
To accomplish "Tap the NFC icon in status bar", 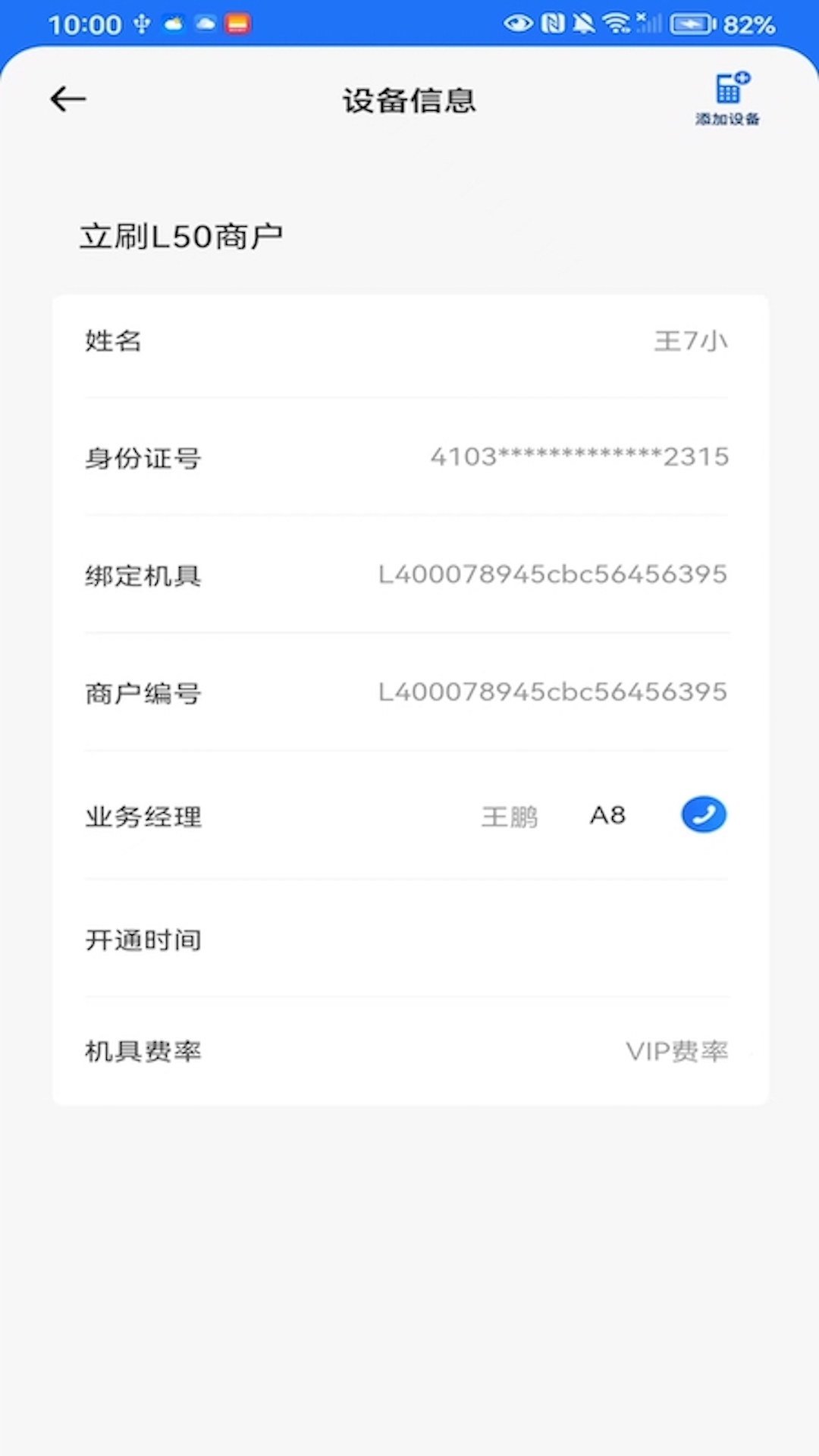I will (551, 23).
